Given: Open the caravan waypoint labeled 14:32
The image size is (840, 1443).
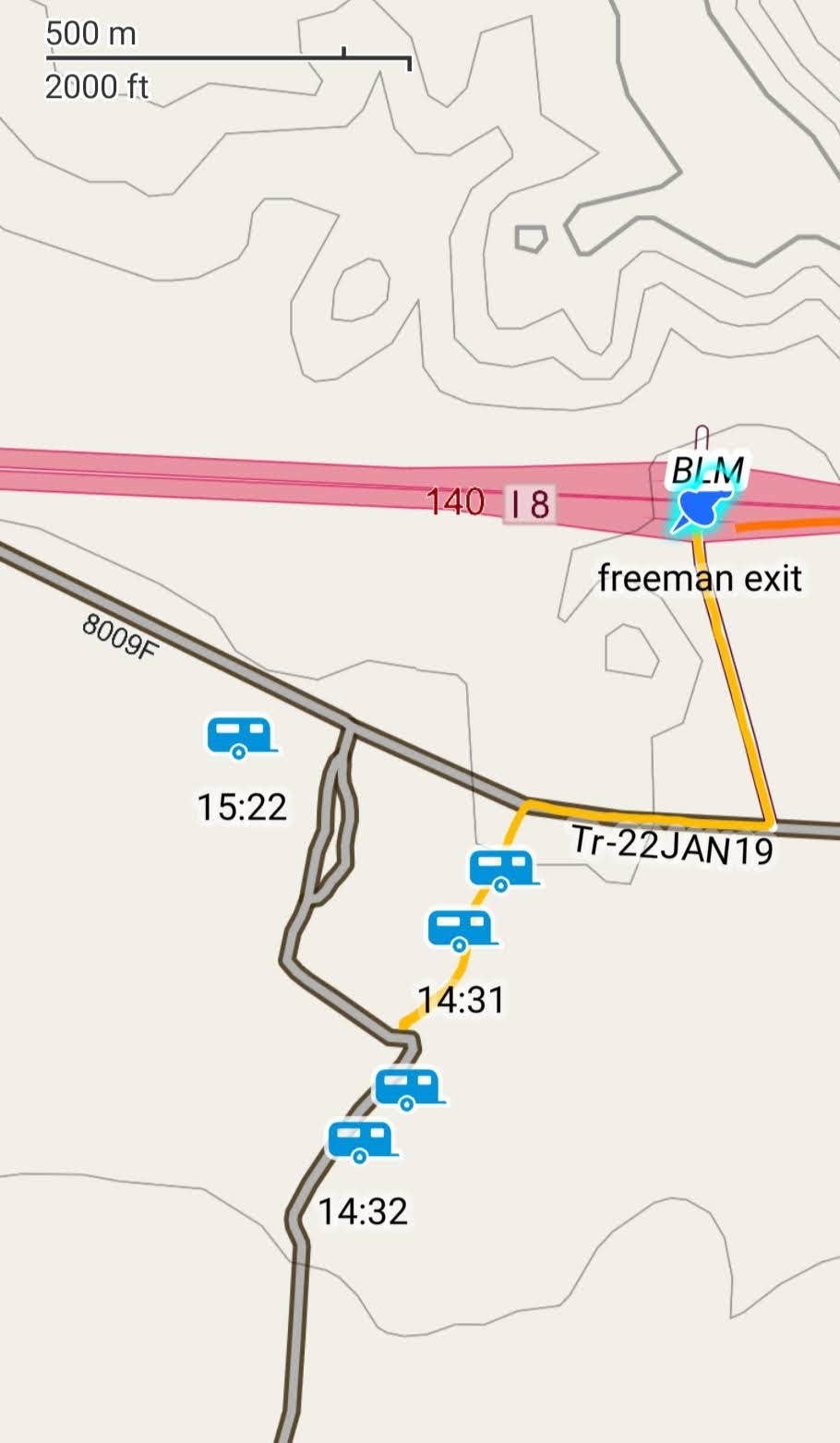Looking at the screenshot, I should click(362, 1141).
